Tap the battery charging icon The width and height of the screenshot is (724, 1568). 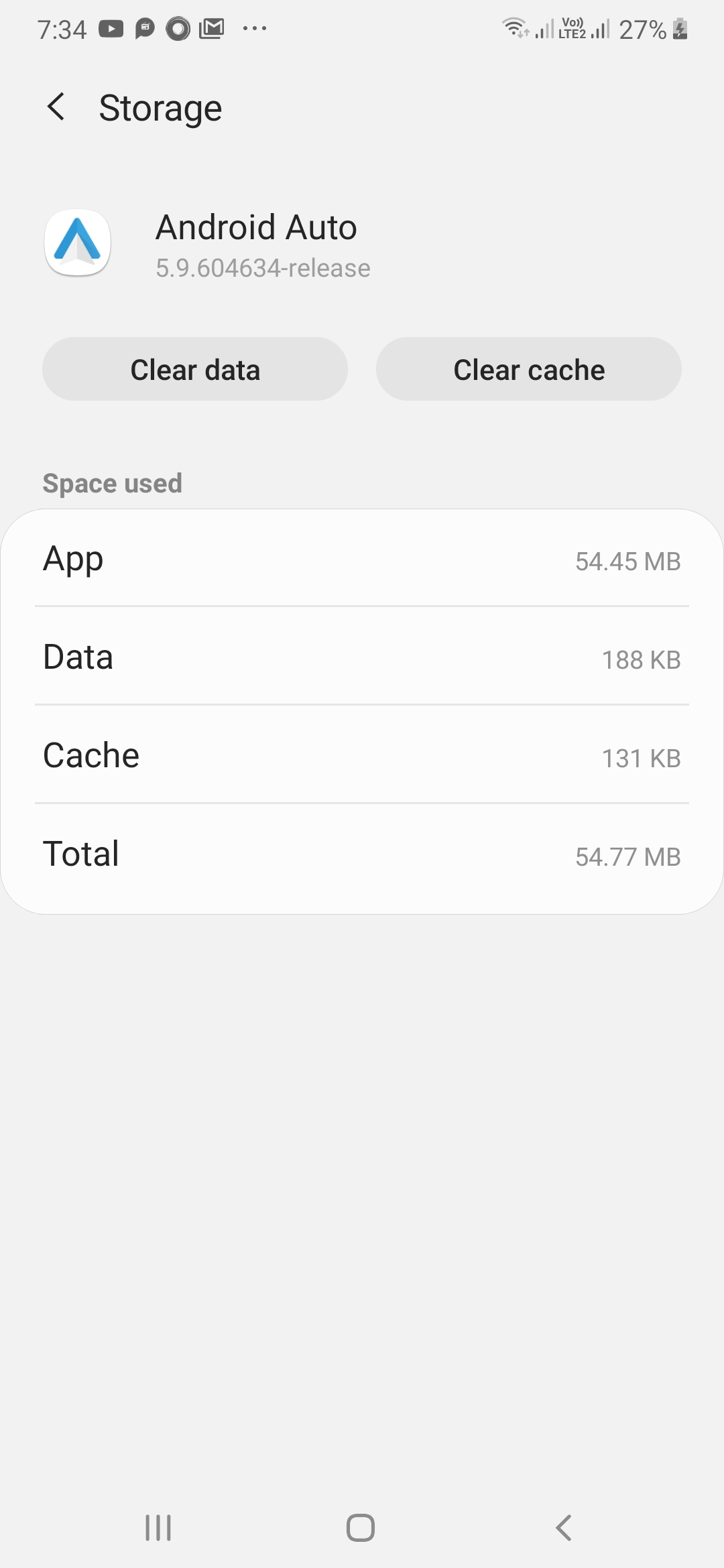(x=680, y=28)
